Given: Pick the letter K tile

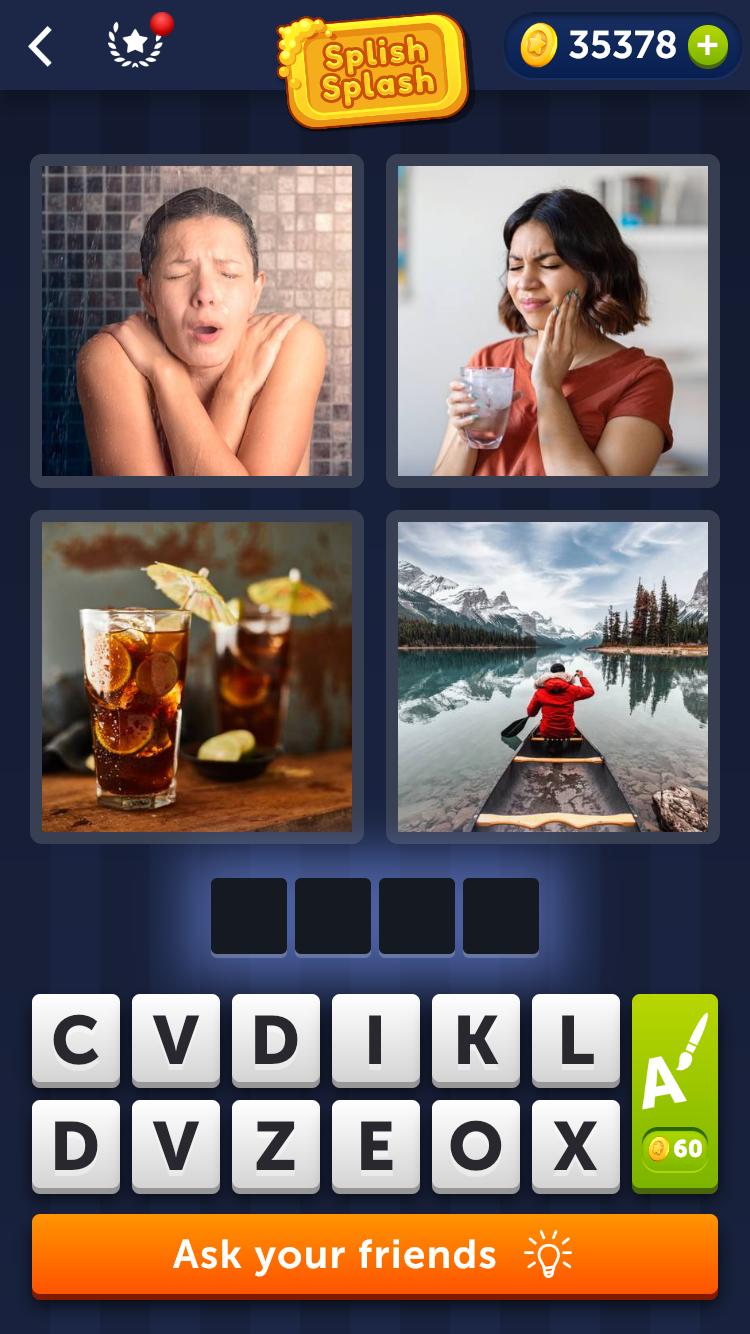Looking at the screenshot, I should (476, 1039).
